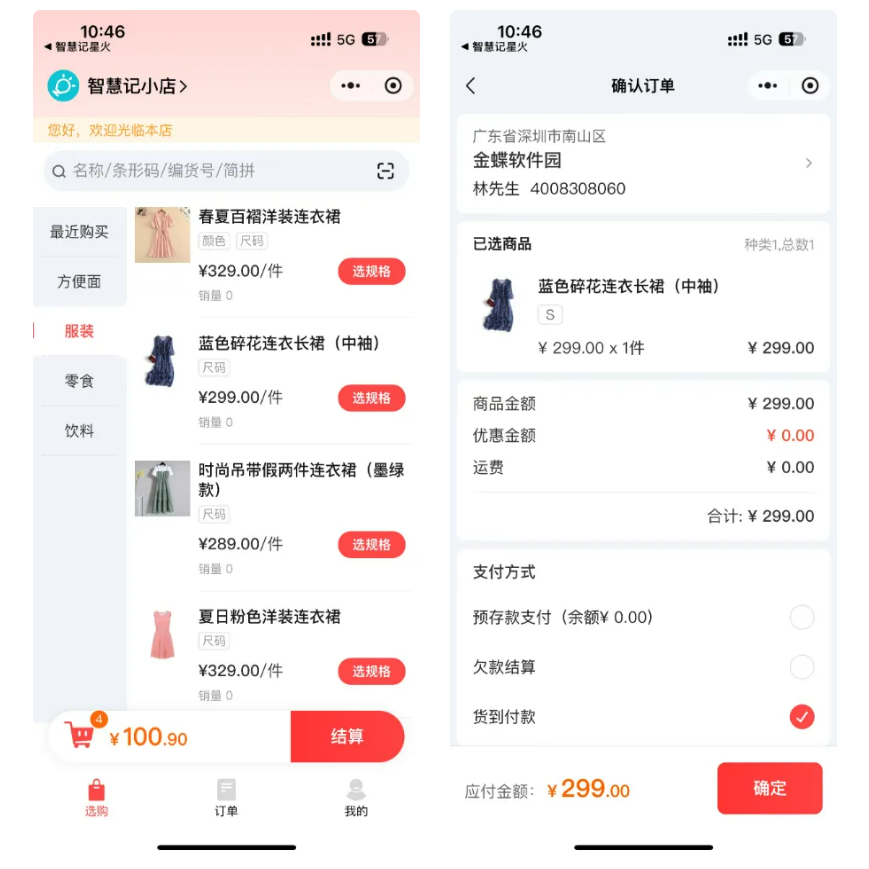Image resolution: width=869 pixels, height=869 pixels.
Task: Open the 金蝶软件园 delivery address row
Action: tap(643, 163)
